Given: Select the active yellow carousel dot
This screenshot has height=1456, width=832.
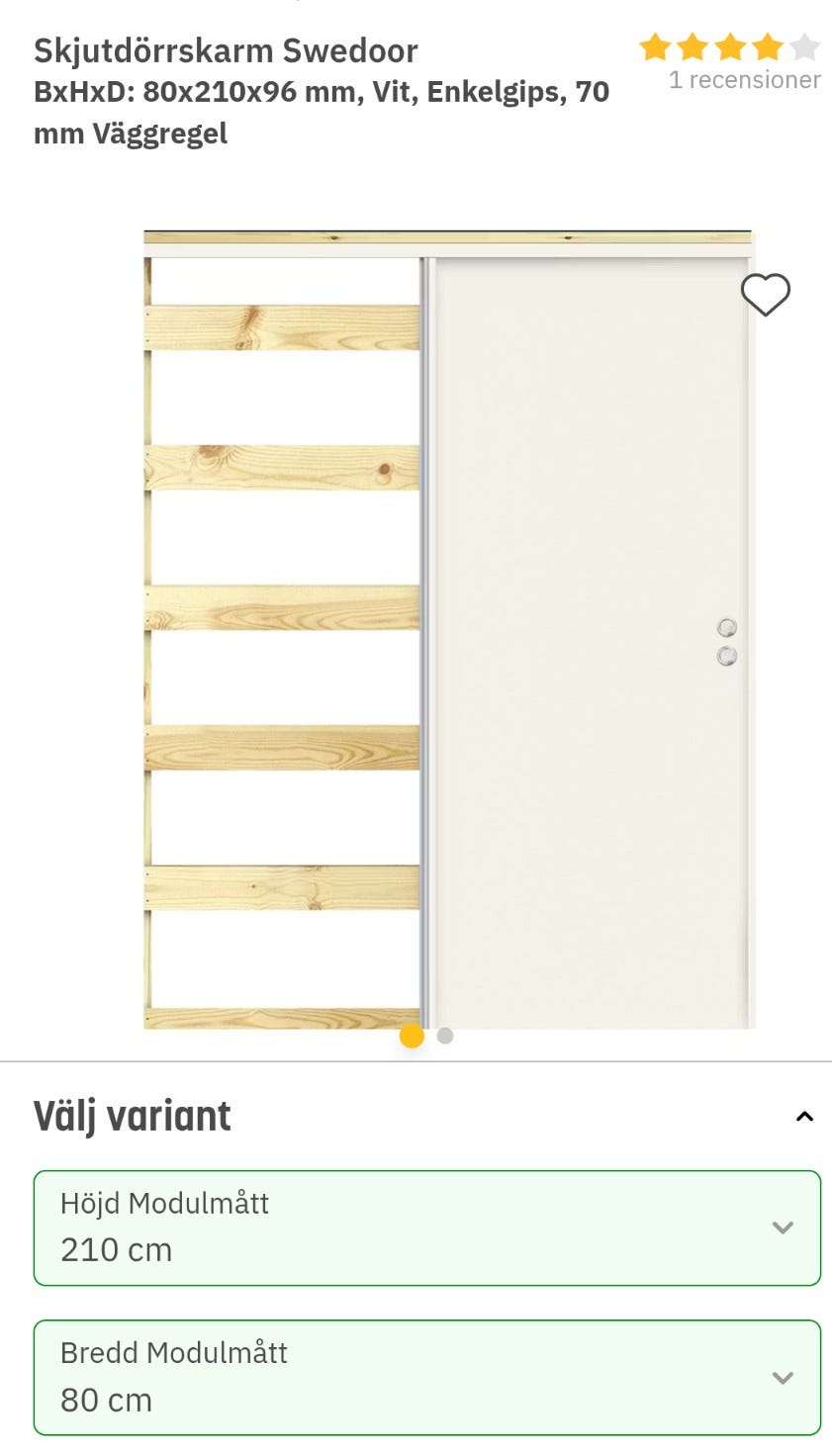Looking at the screenshot, I should [x=412, y=1038].
